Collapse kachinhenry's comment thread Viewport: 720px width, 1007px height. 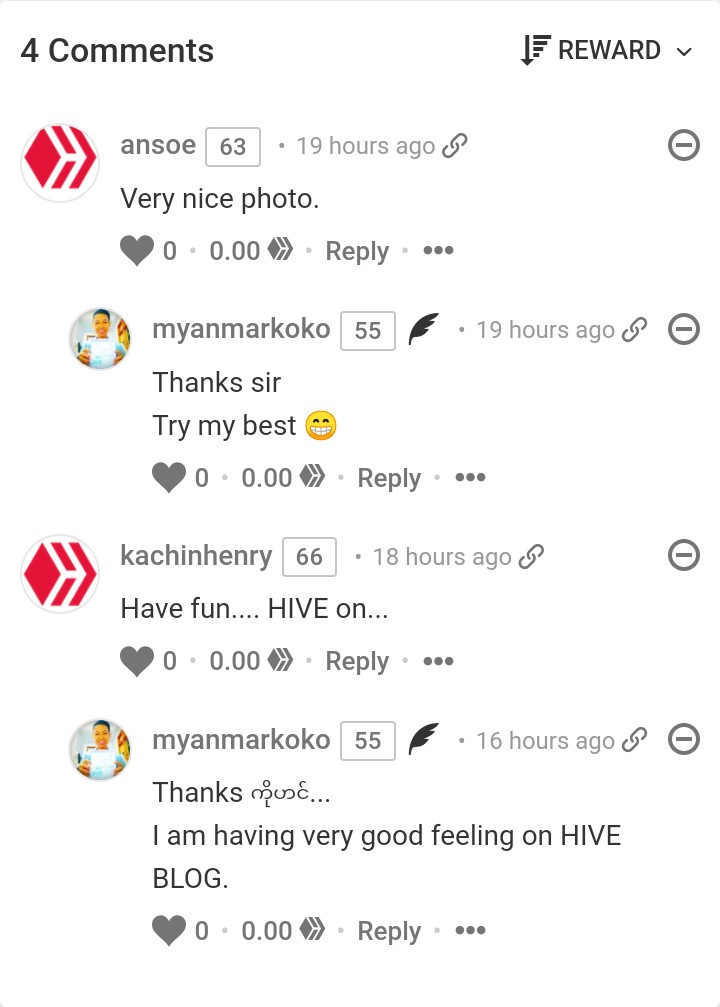683,555
